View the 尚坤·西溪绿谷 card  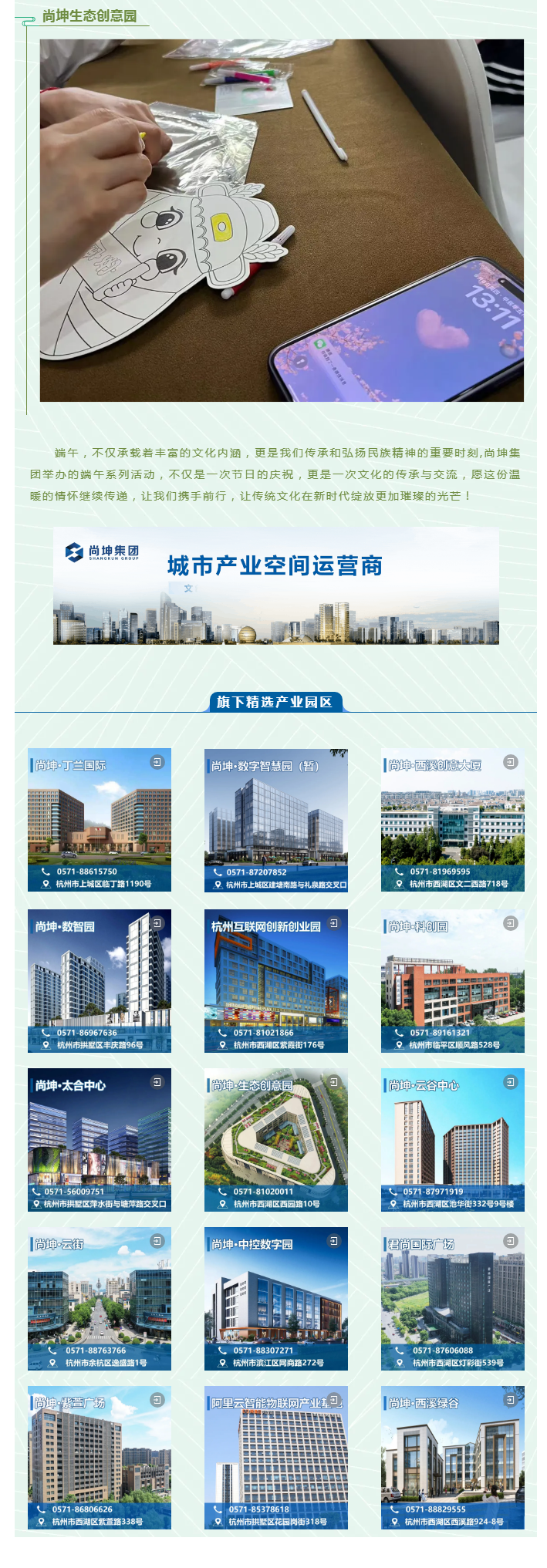(453, 1457)
